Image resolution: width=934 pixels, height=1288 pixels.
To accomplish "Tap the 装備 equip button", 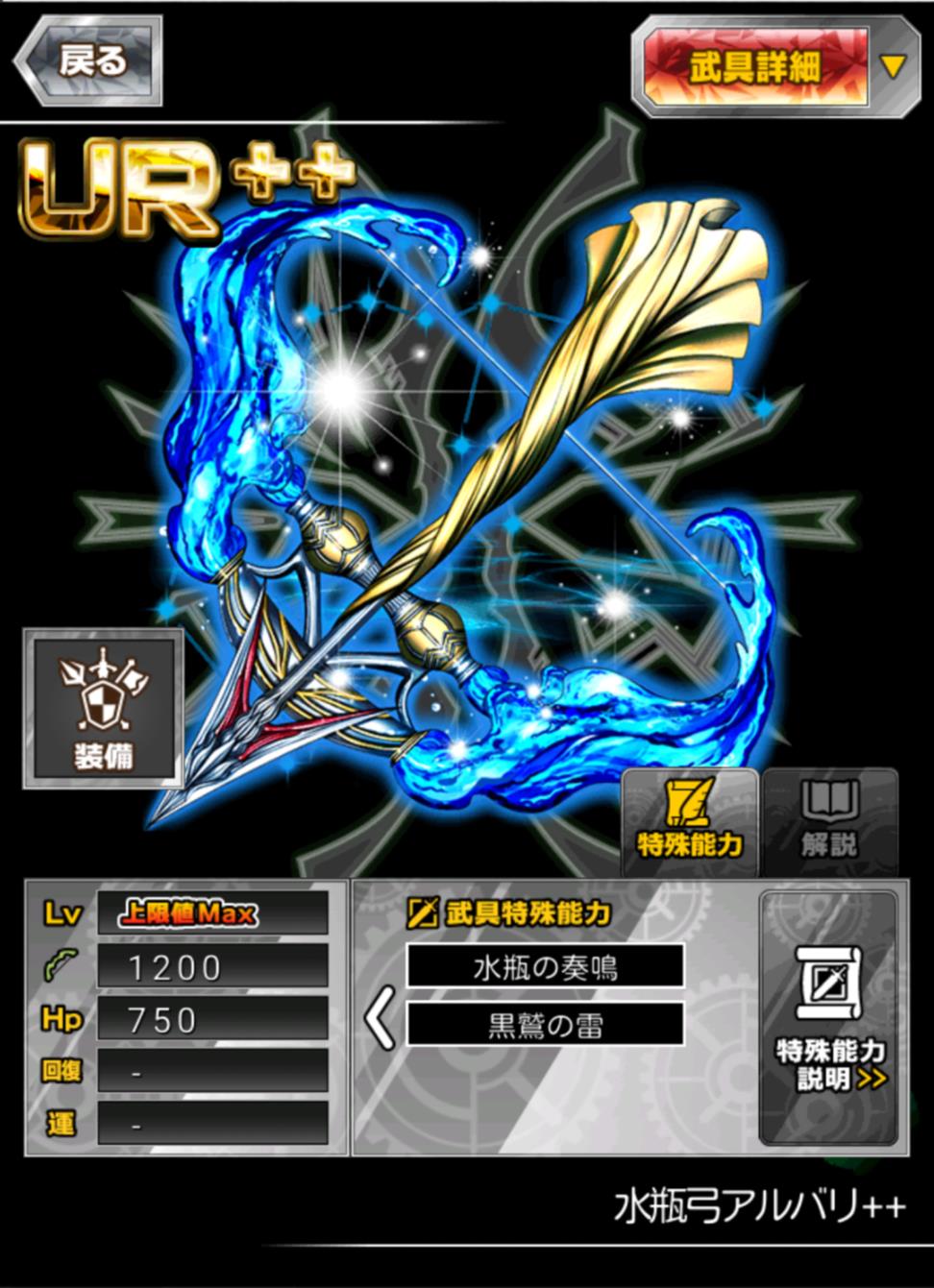I will coord(104,708).
